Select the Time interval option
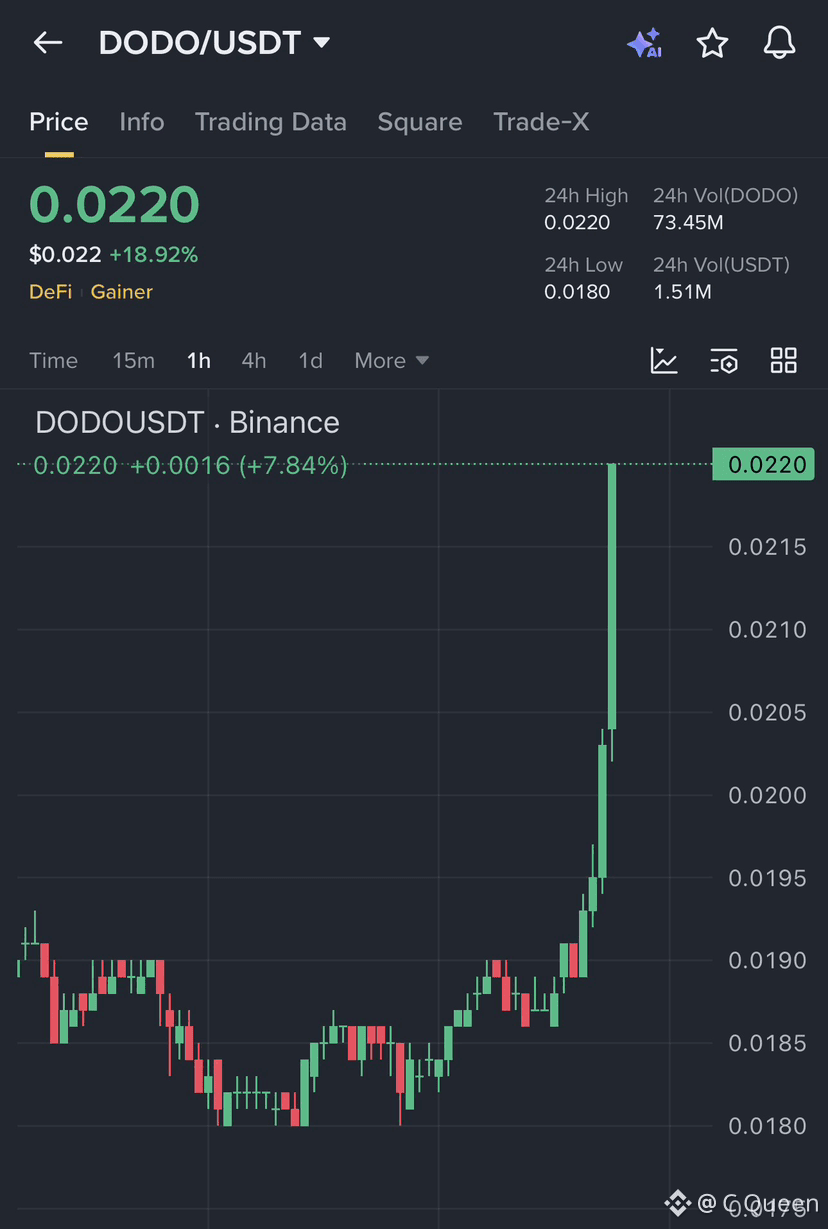 tap(53, 360)
